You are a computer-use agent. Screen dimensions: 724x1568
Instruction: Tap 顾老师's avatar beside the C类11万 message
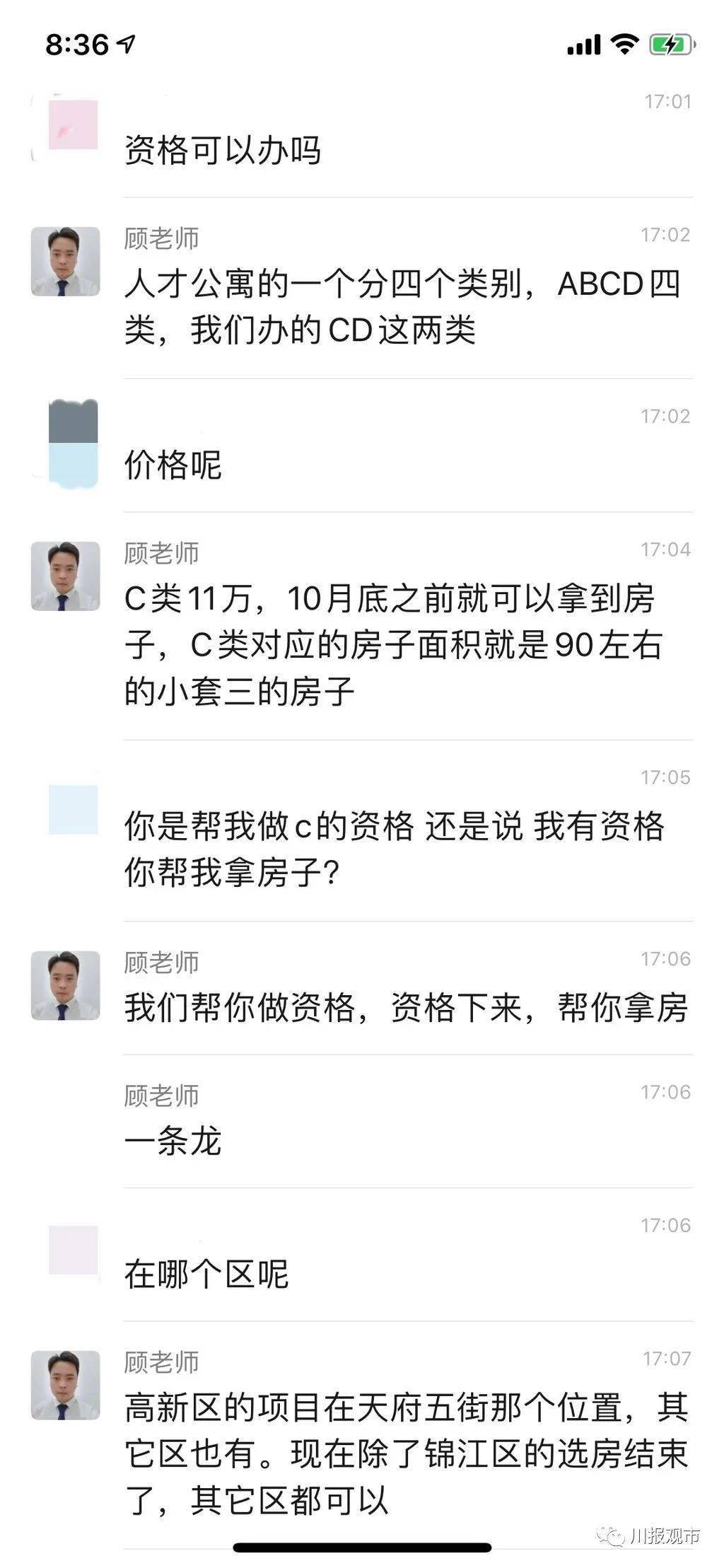point(66,576)
